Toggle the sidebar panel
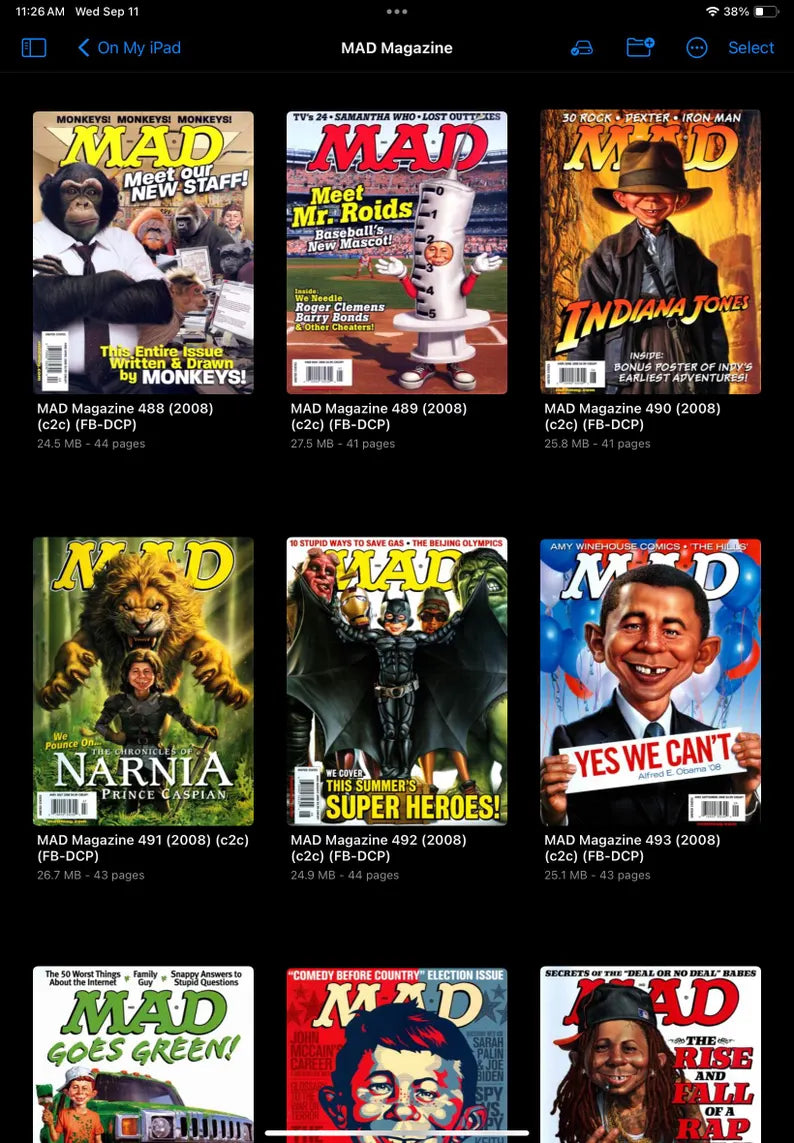794x1143 pixels. coord(33,47)
